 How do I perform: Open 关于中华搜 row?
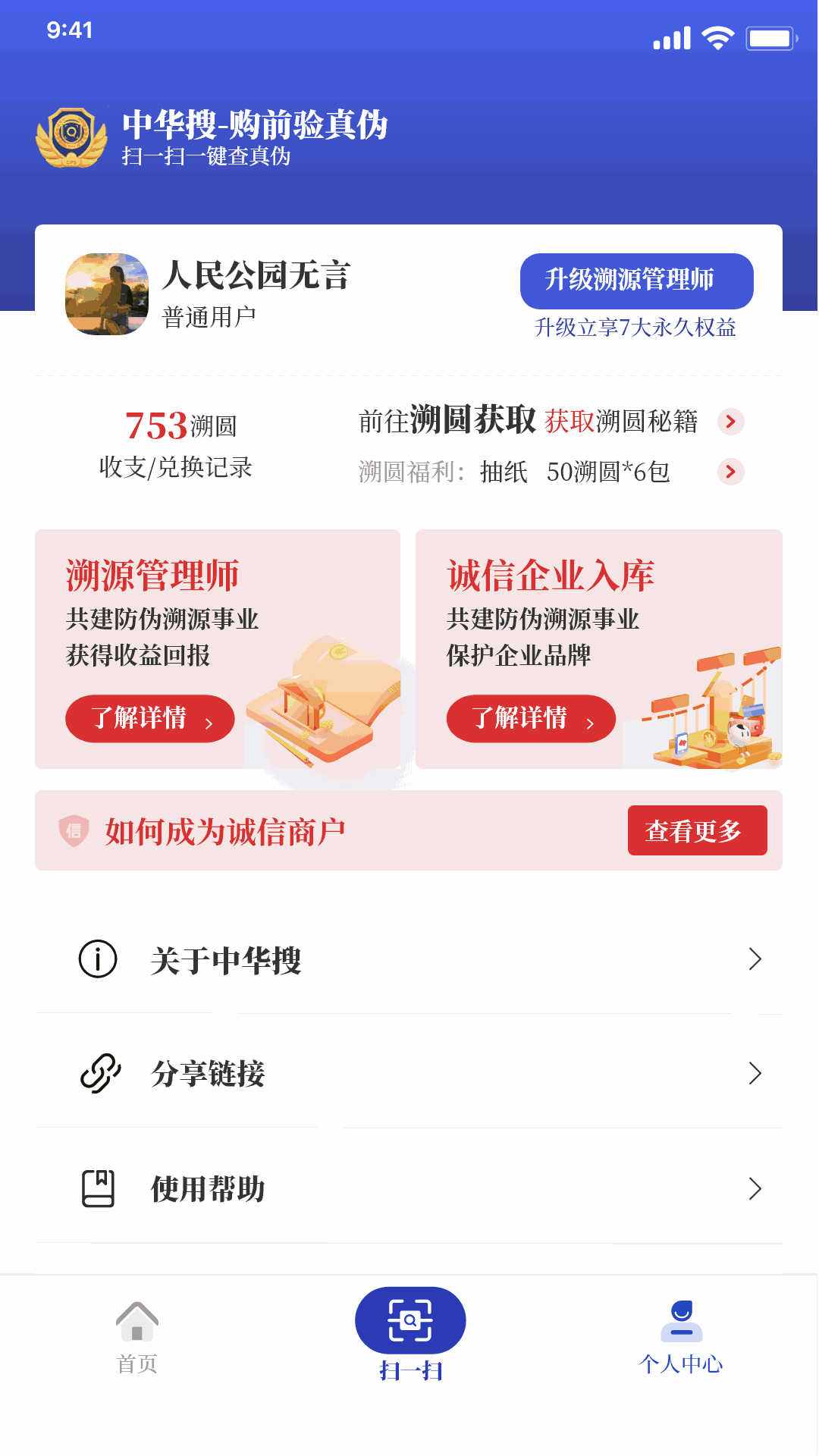click(409, 960)
